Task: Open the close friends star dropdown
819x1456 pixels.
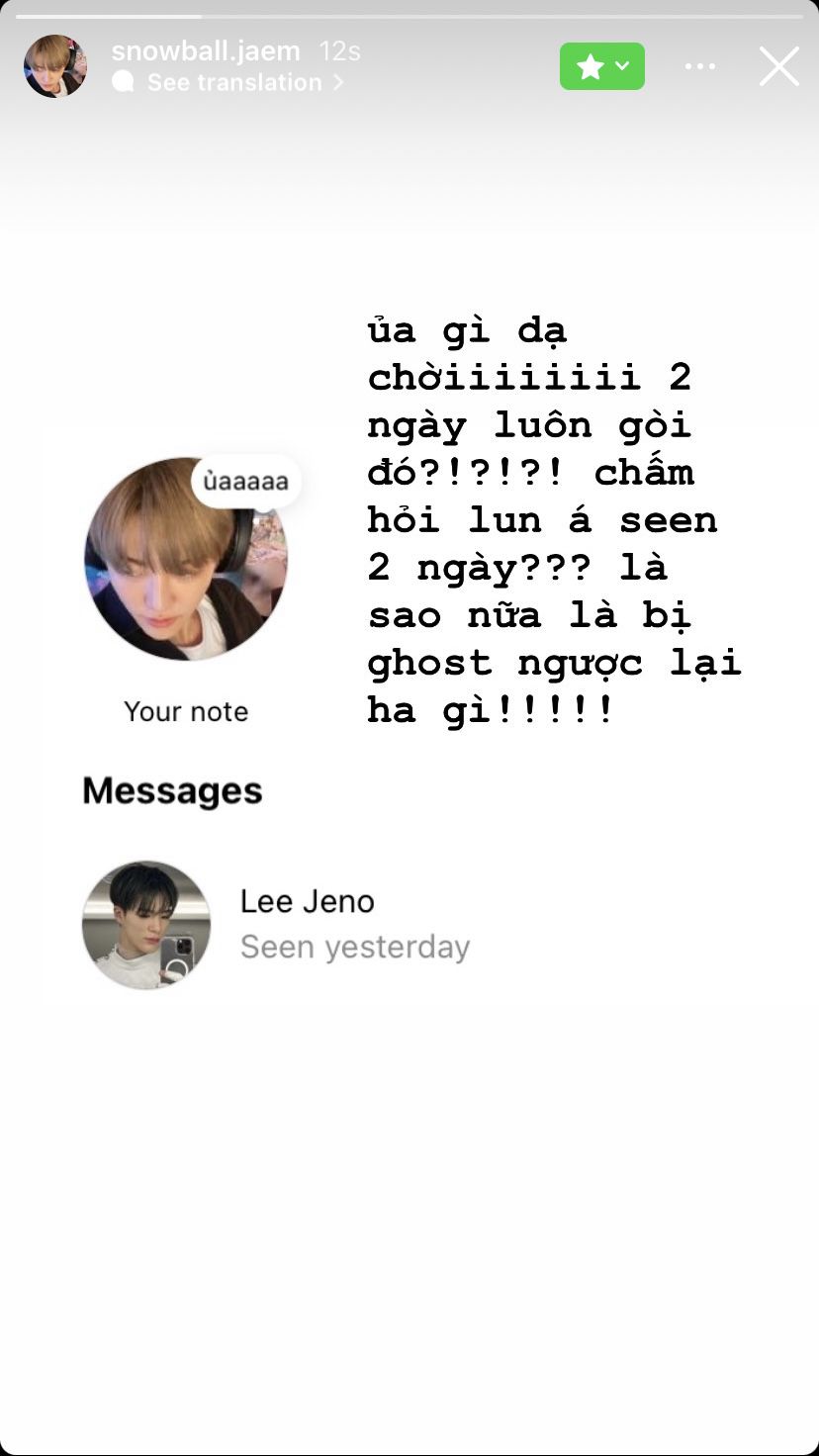Action: coord(601,66)
